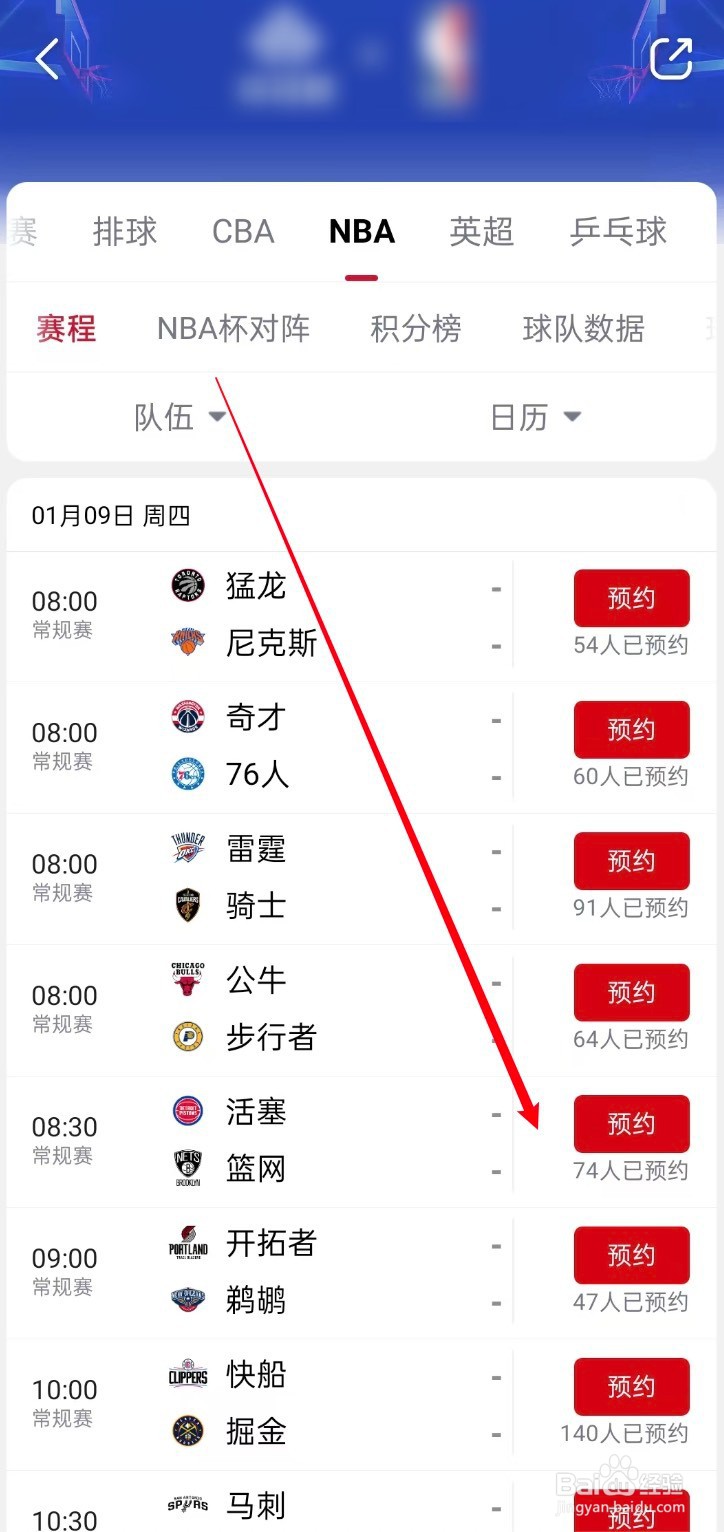The width and height of the screenshot is (724, 1532).
Task: Reserve the 快船 vs 掘金 game
Action: point(631,1386)
